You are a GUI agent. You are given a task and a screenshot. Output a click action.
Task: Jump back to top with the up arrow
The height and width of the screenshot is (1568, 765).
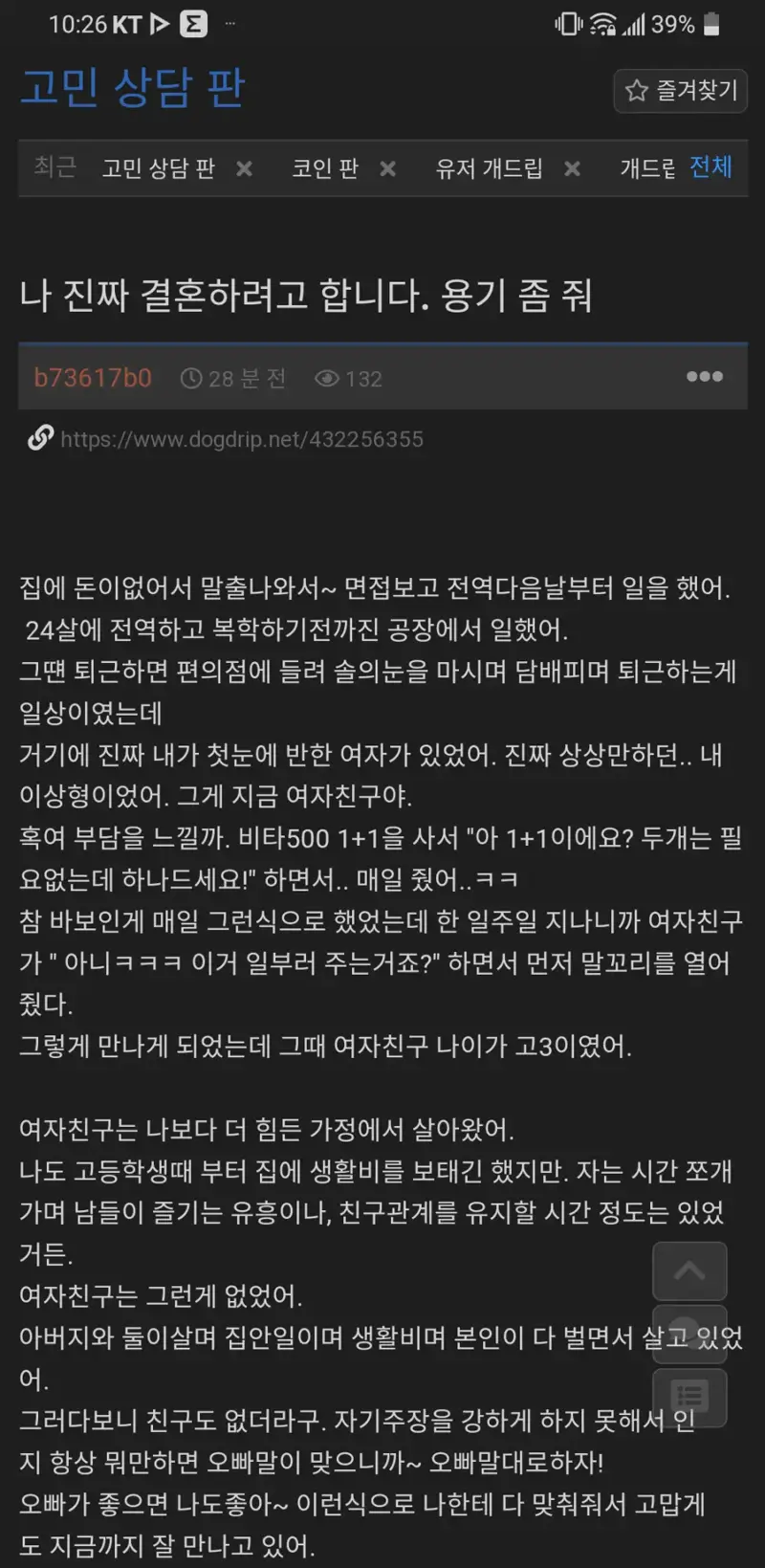pos(689,1270)
